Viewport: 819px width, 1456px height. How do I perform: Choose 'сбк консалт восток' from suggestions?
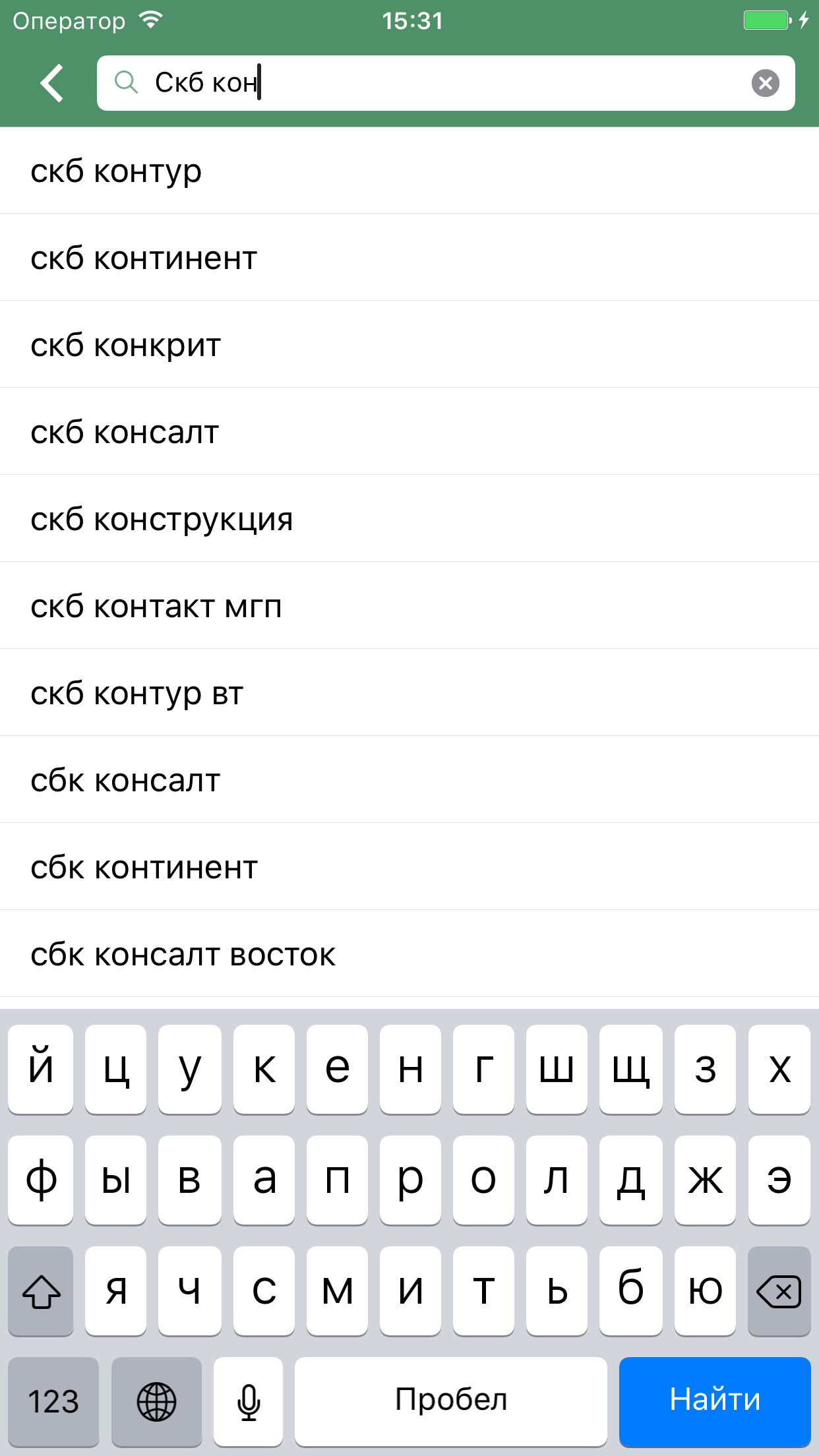[x=183, y=954]
